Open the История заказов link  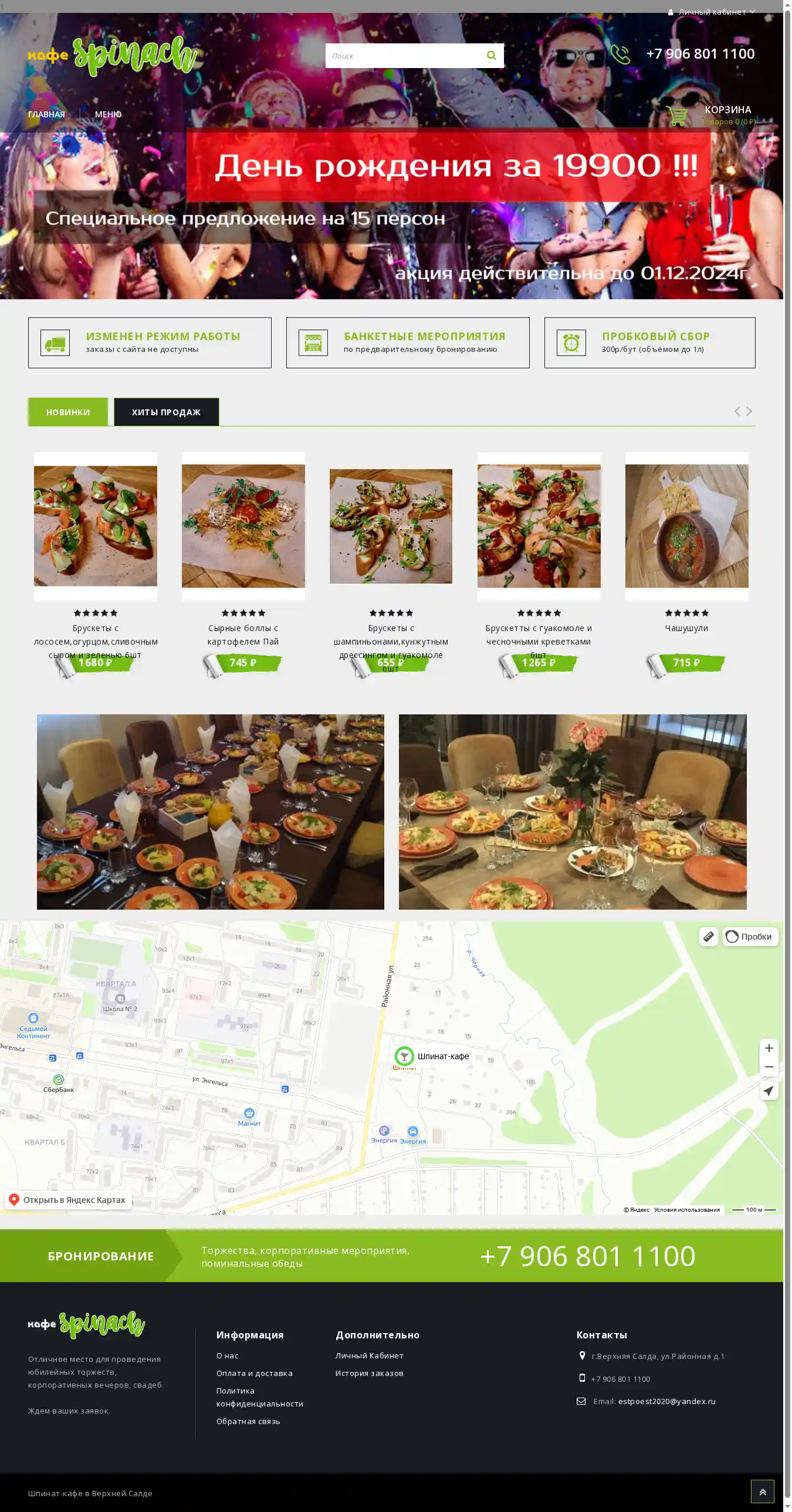[x=369, y=1374]
